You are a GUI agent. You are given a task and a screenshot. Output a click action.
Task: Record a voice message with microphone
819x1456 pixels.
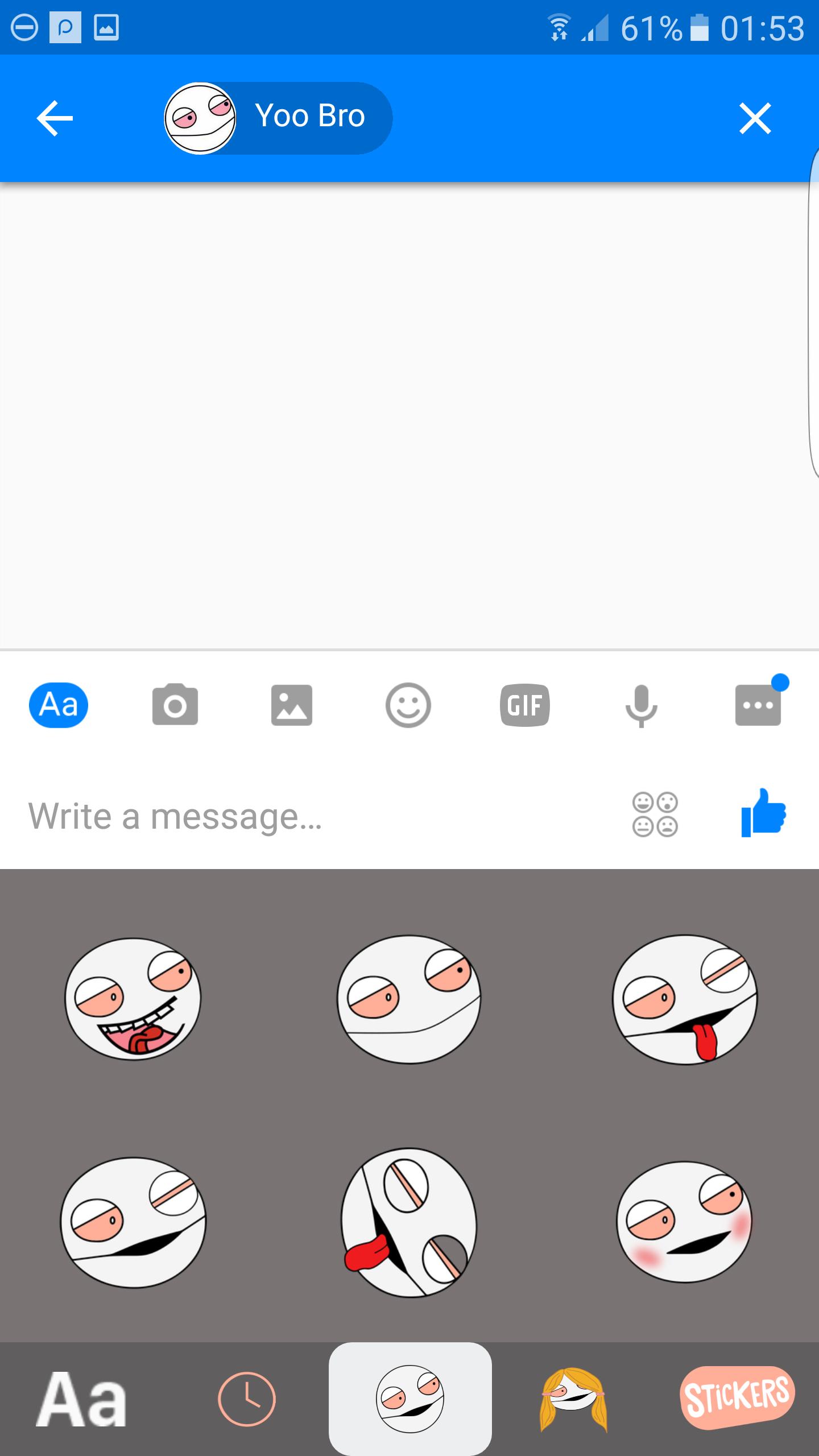point(641,705)
